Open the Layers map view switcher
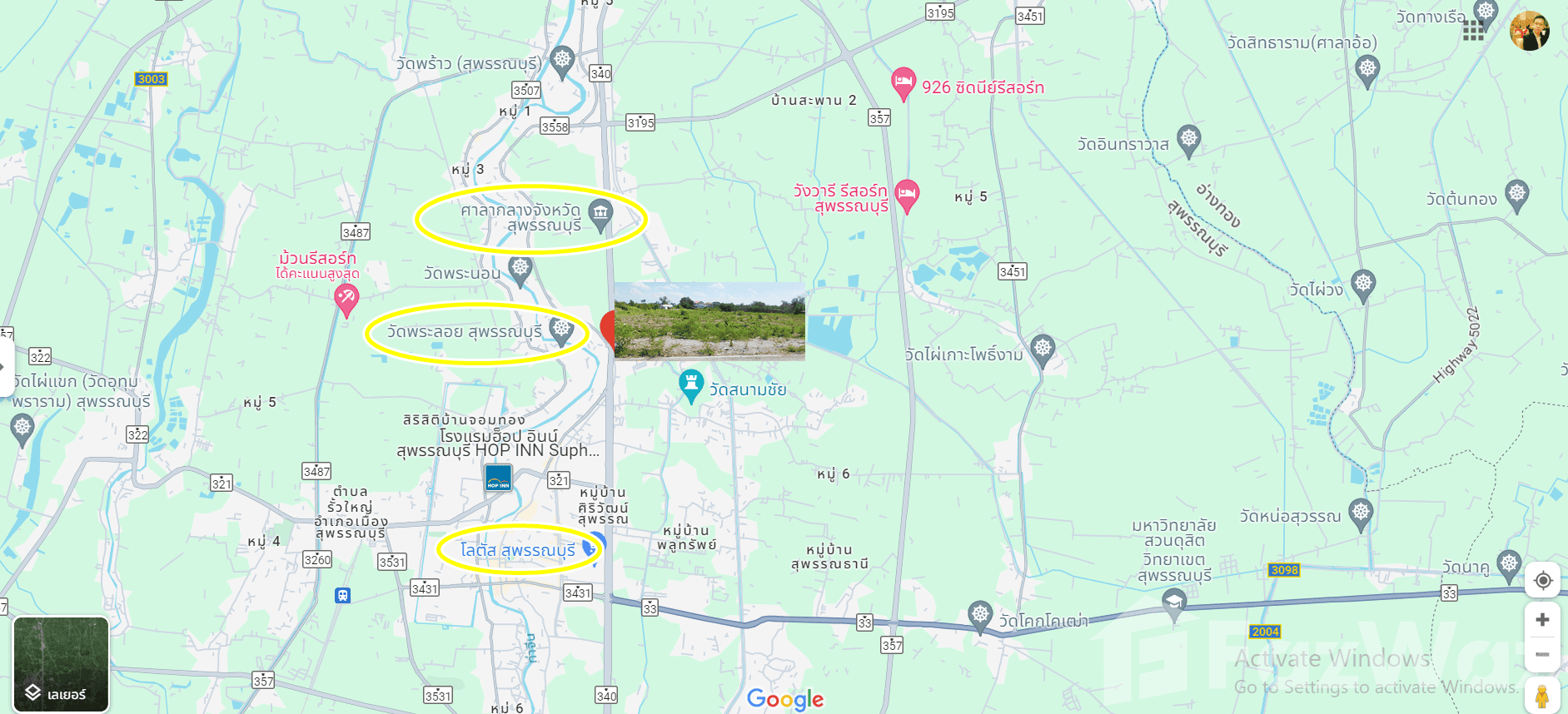This screenshot has height=714, width=1568. [x=61, y=663]
